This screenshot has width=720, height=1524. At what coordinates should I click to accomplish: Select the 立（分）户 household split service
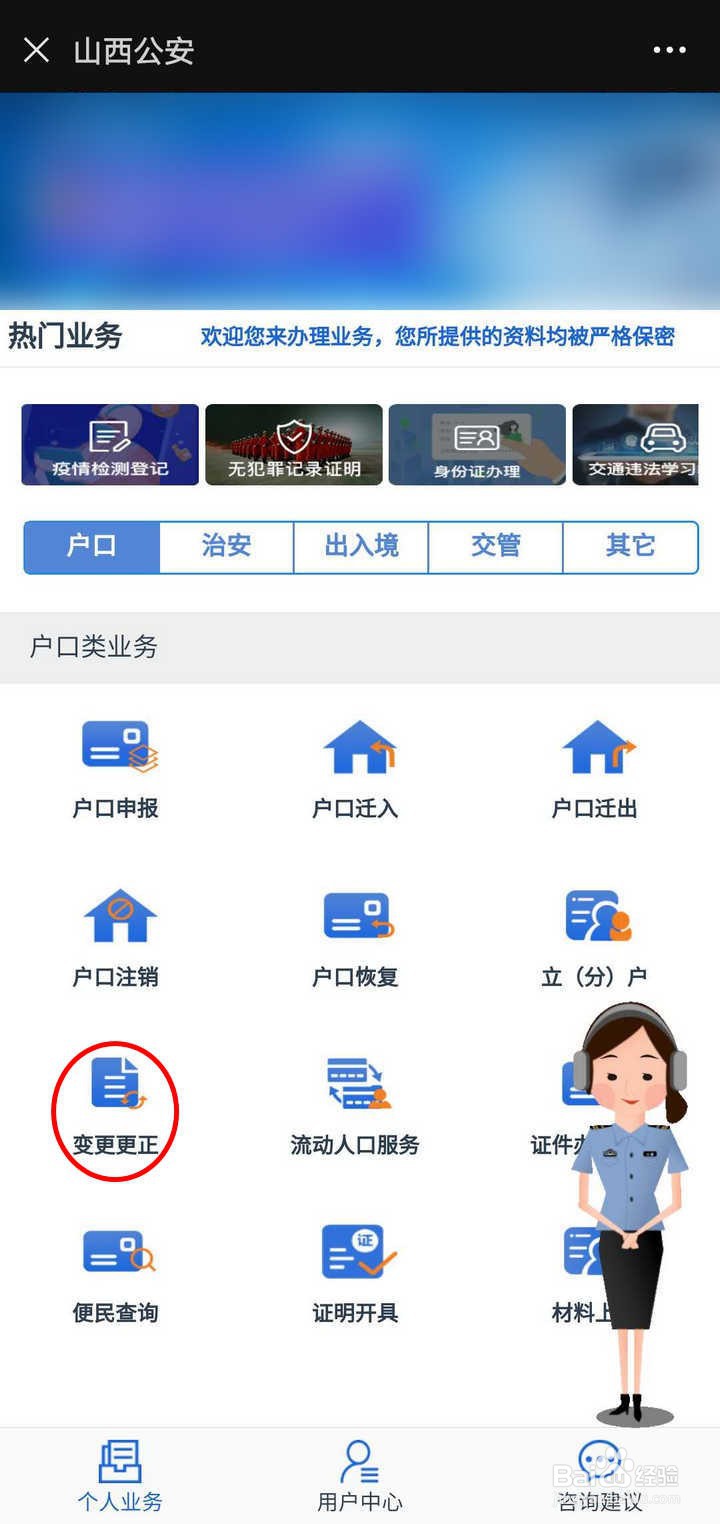point(597,932)
